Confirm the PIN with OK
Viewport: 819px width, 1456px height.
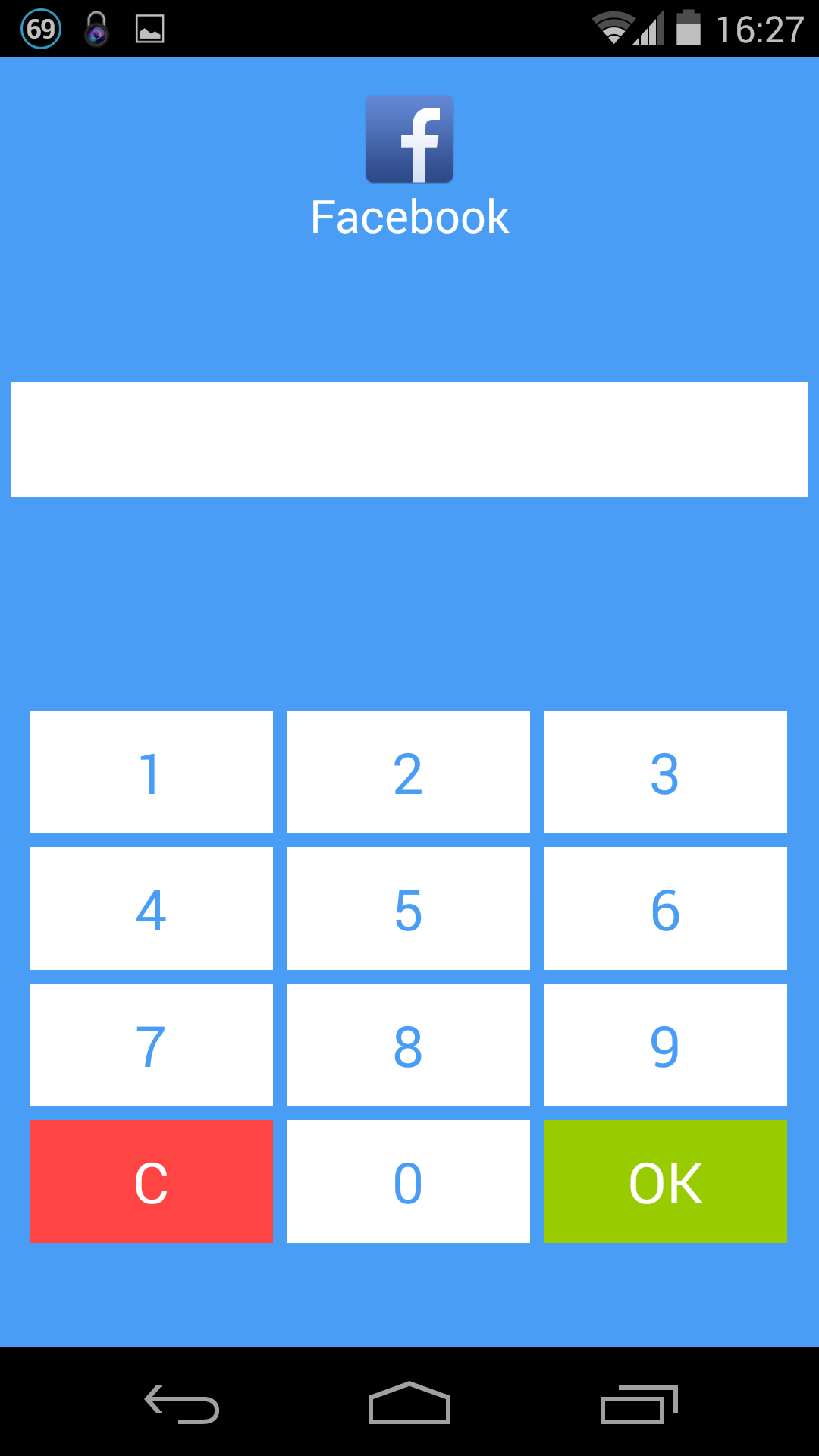pyautogui.click(x=665, y=1181)
